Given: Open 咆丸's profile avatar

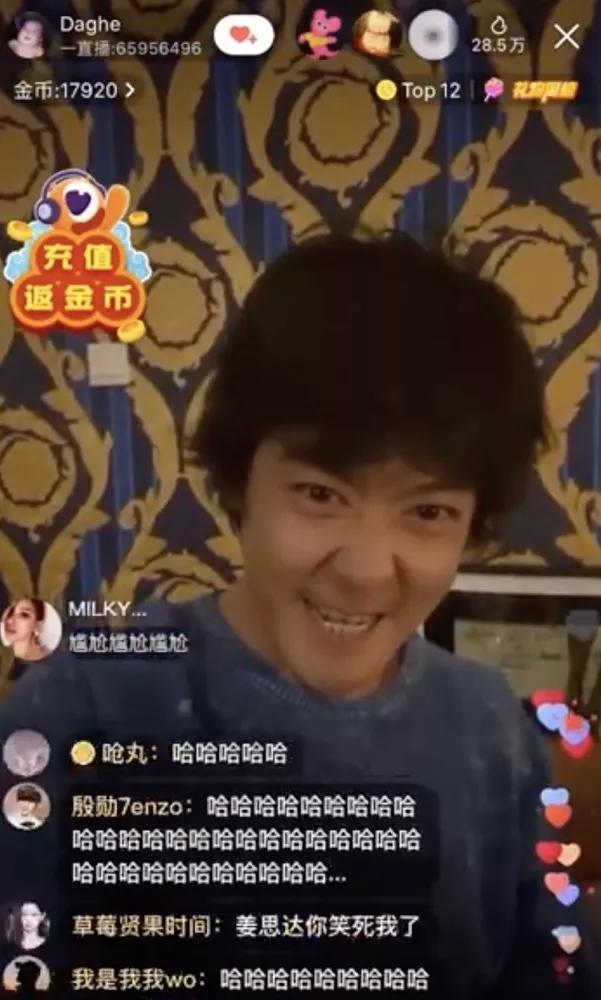Looking at the screenshot, I should point(27,753).
